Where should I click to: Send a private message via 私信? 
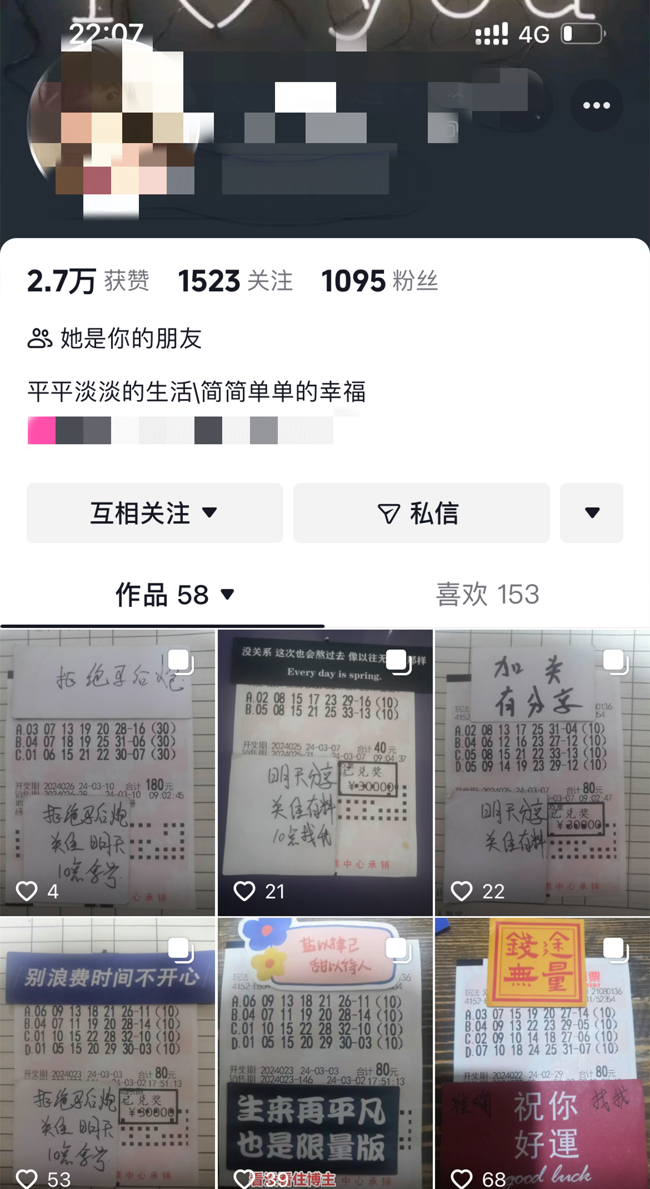click(421, 513)
